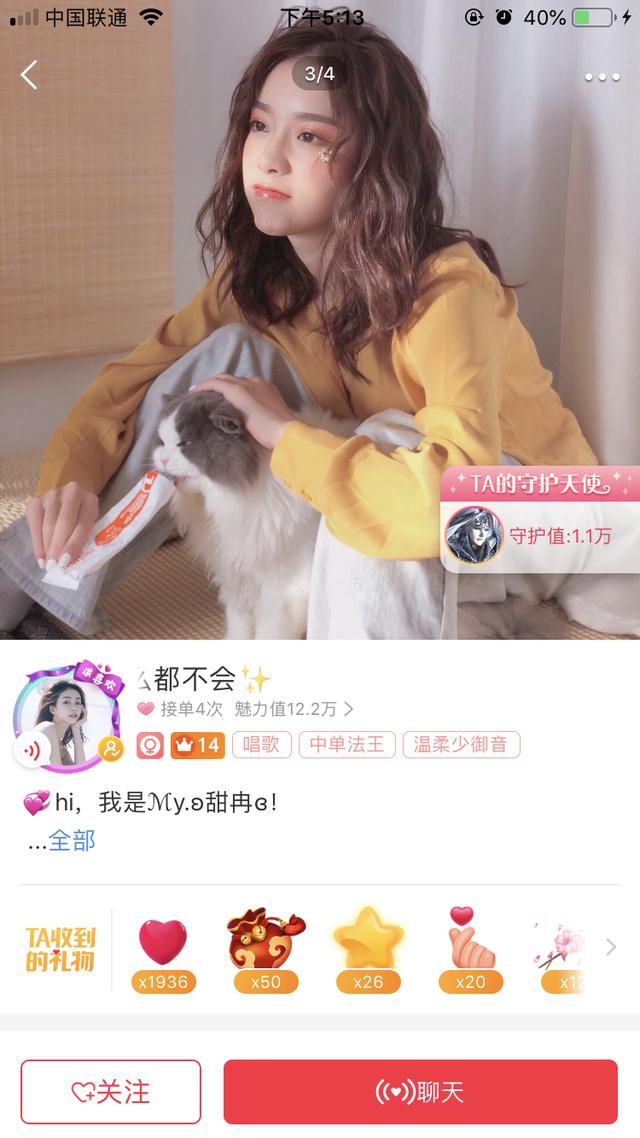Open the three-dot overflow menu
The height and width of the screenshot is (1138, 640).
602,77
